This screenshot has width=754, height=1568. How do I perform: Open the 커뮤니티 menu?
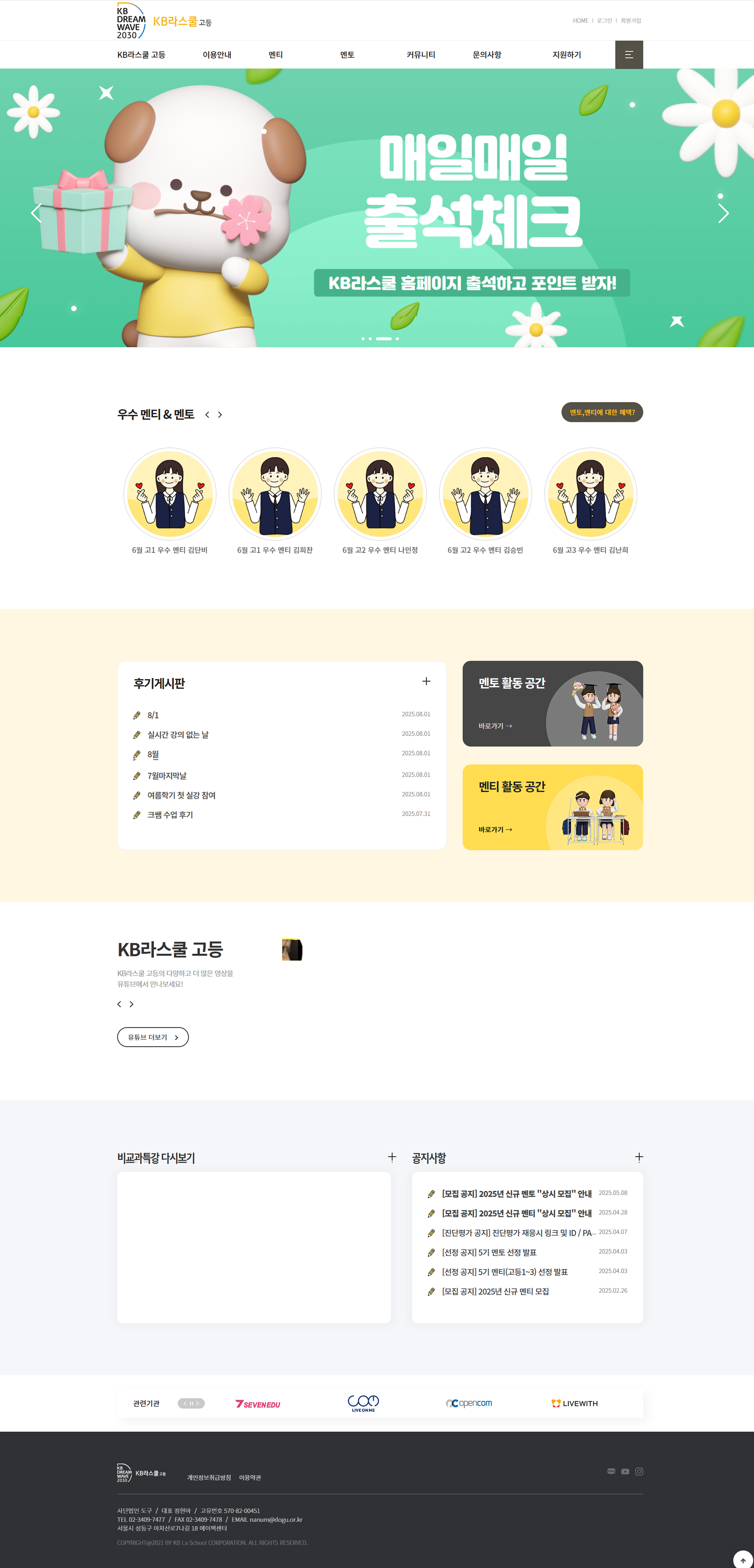(x=421, y=55)
